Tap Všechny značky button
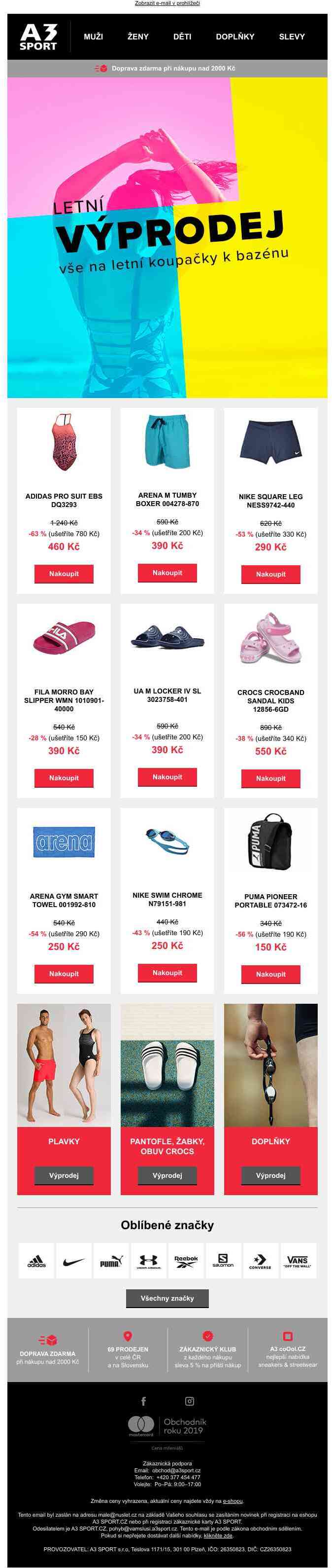 pos(167,1298)
